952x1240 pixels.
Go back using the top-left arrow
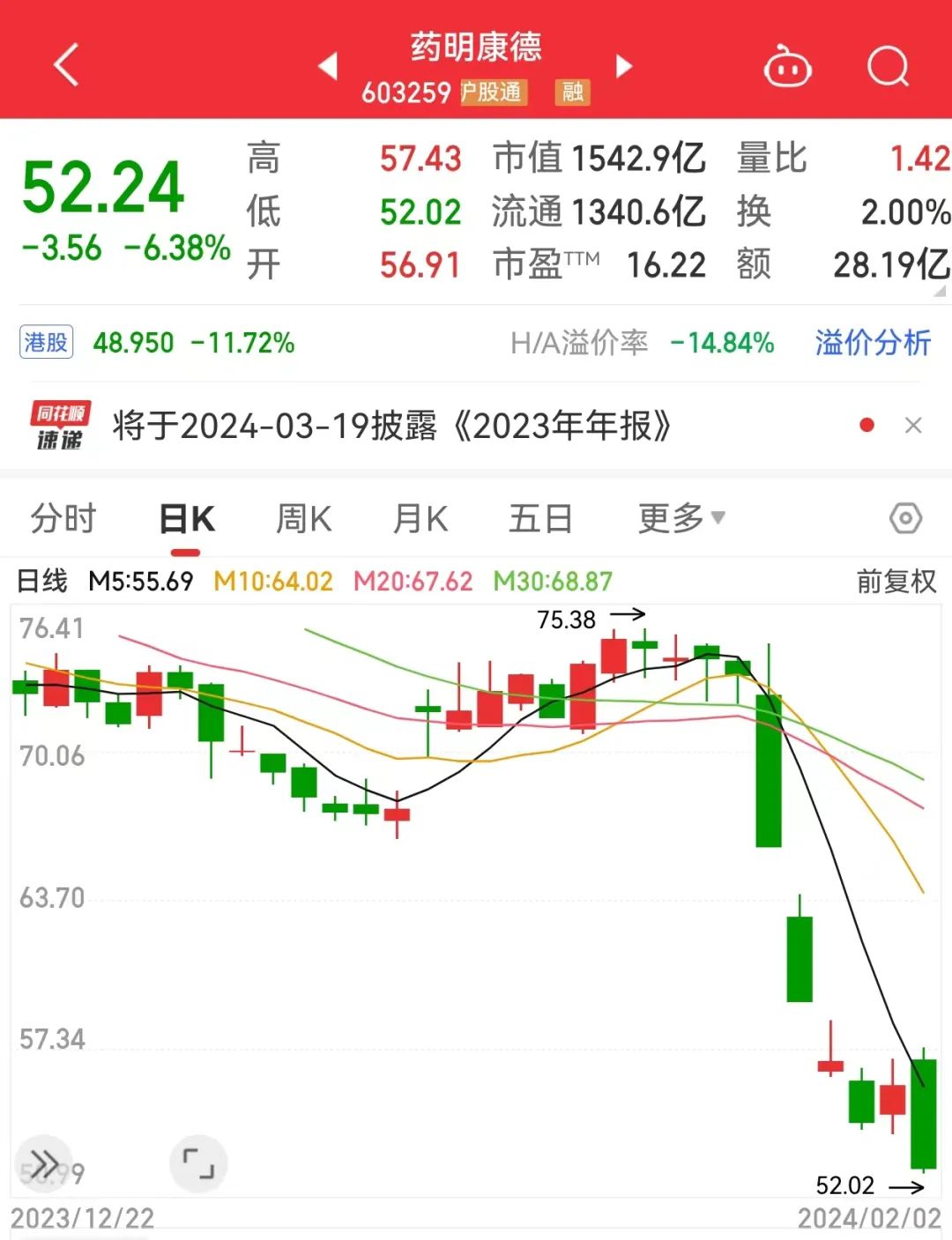[x=66, y=65]
